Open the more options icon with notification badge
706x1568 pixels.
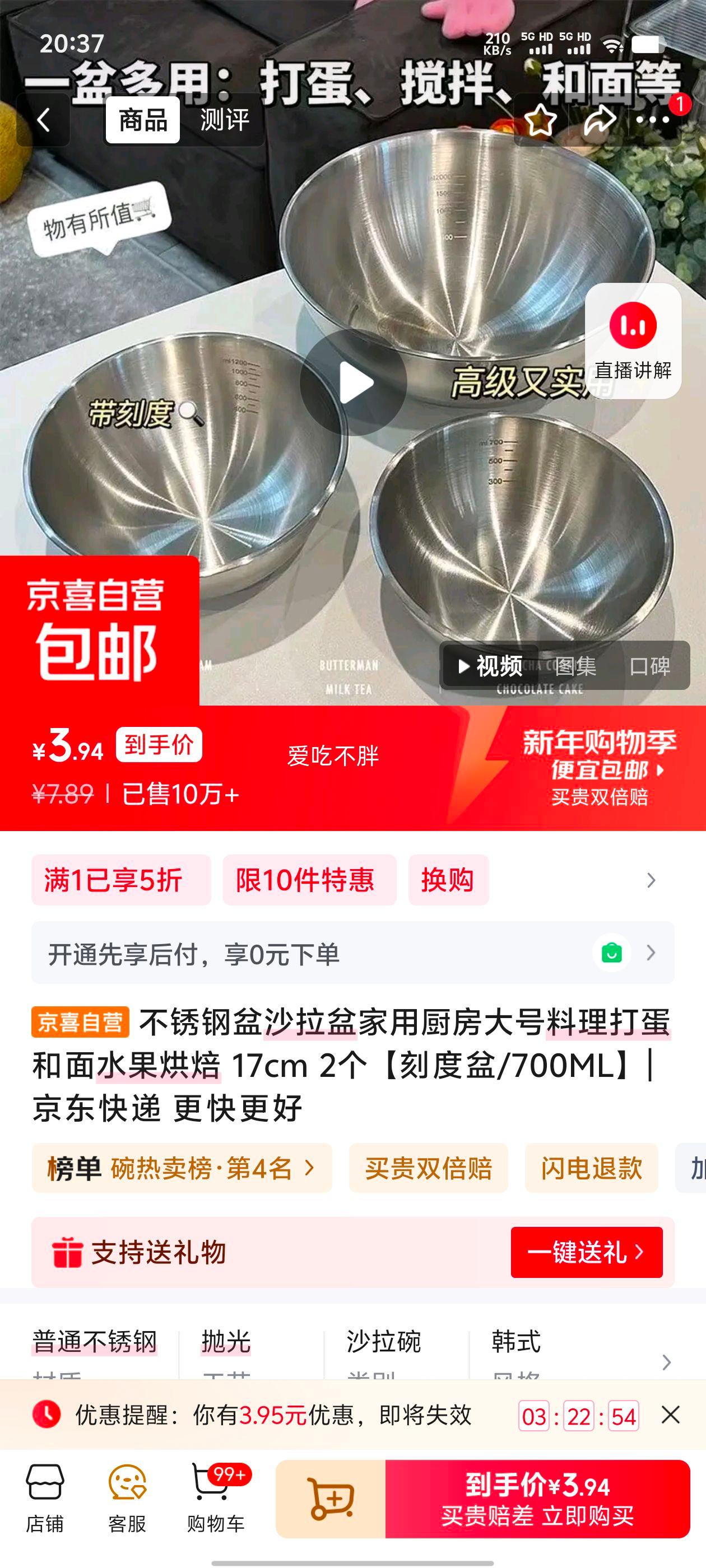652,122
